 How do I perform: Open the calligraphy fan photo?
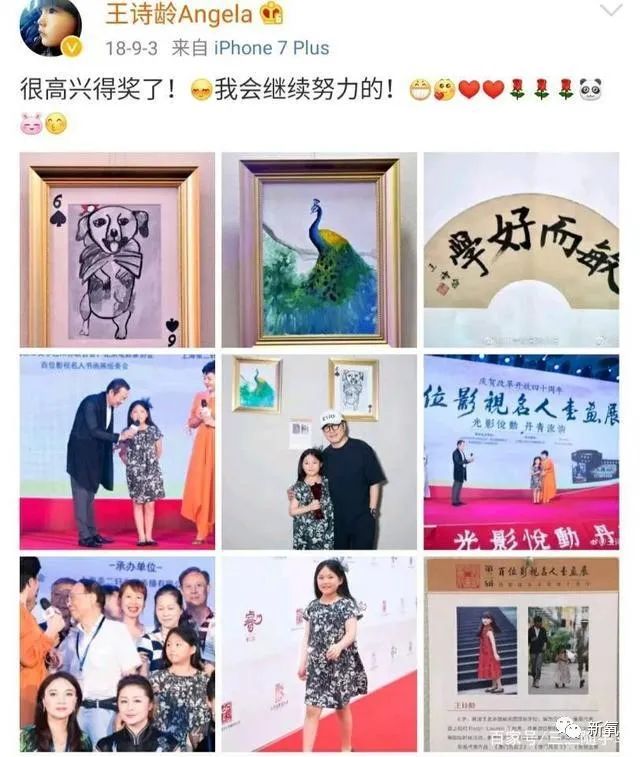point(521,249)
